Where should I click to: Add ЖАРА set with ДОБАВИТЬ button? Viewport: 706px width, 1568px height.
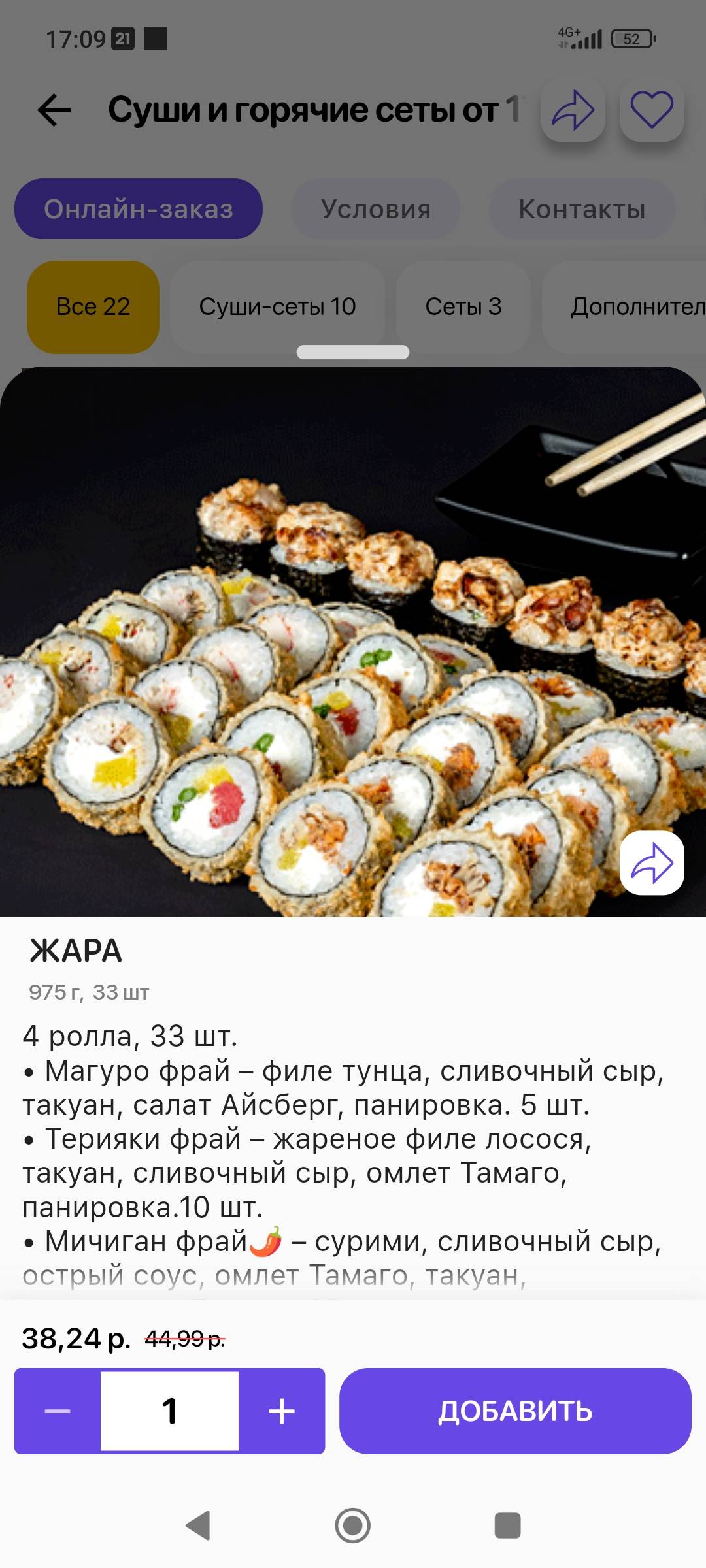point(515,1411)
